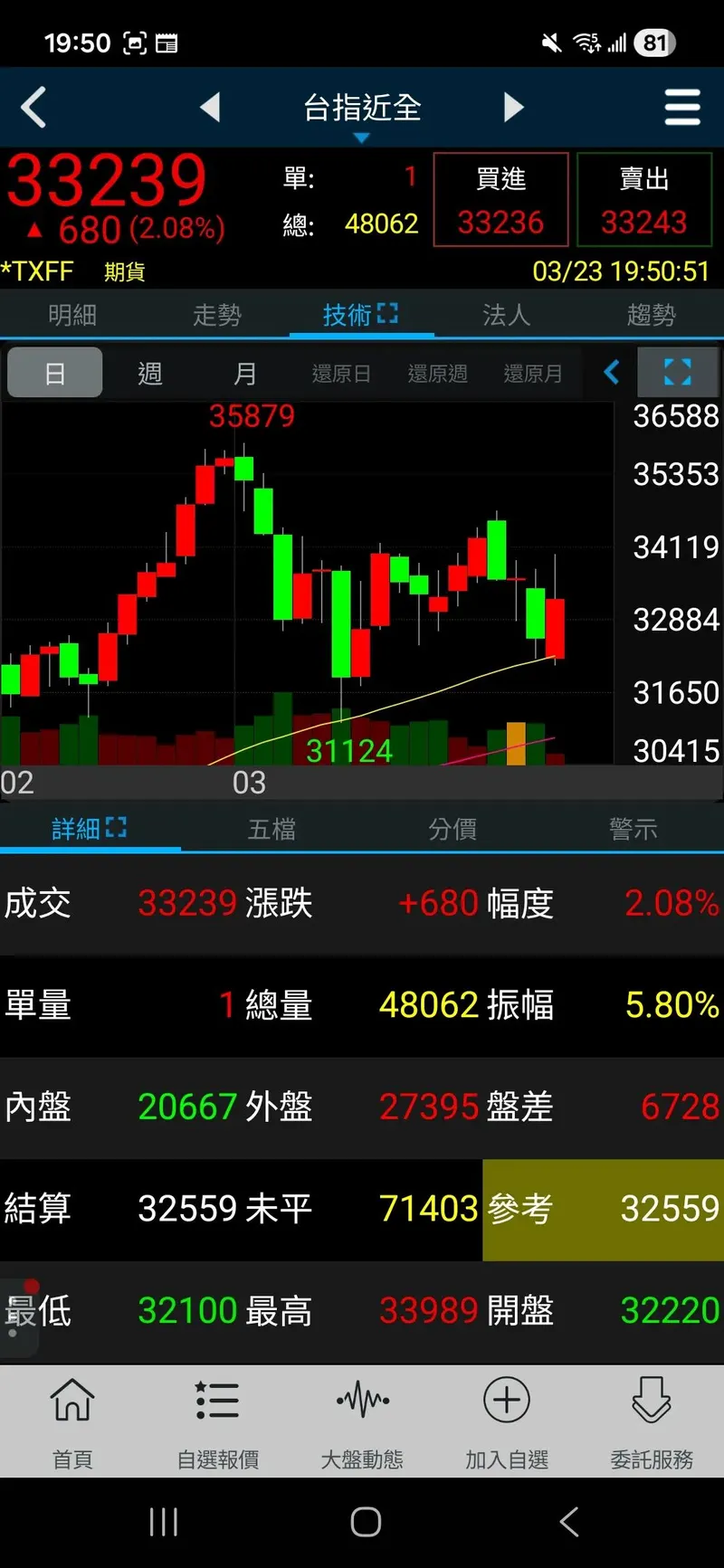Expand the chart to fullscreen
This screenshot has height=1568, width=724.
point(678,372)
